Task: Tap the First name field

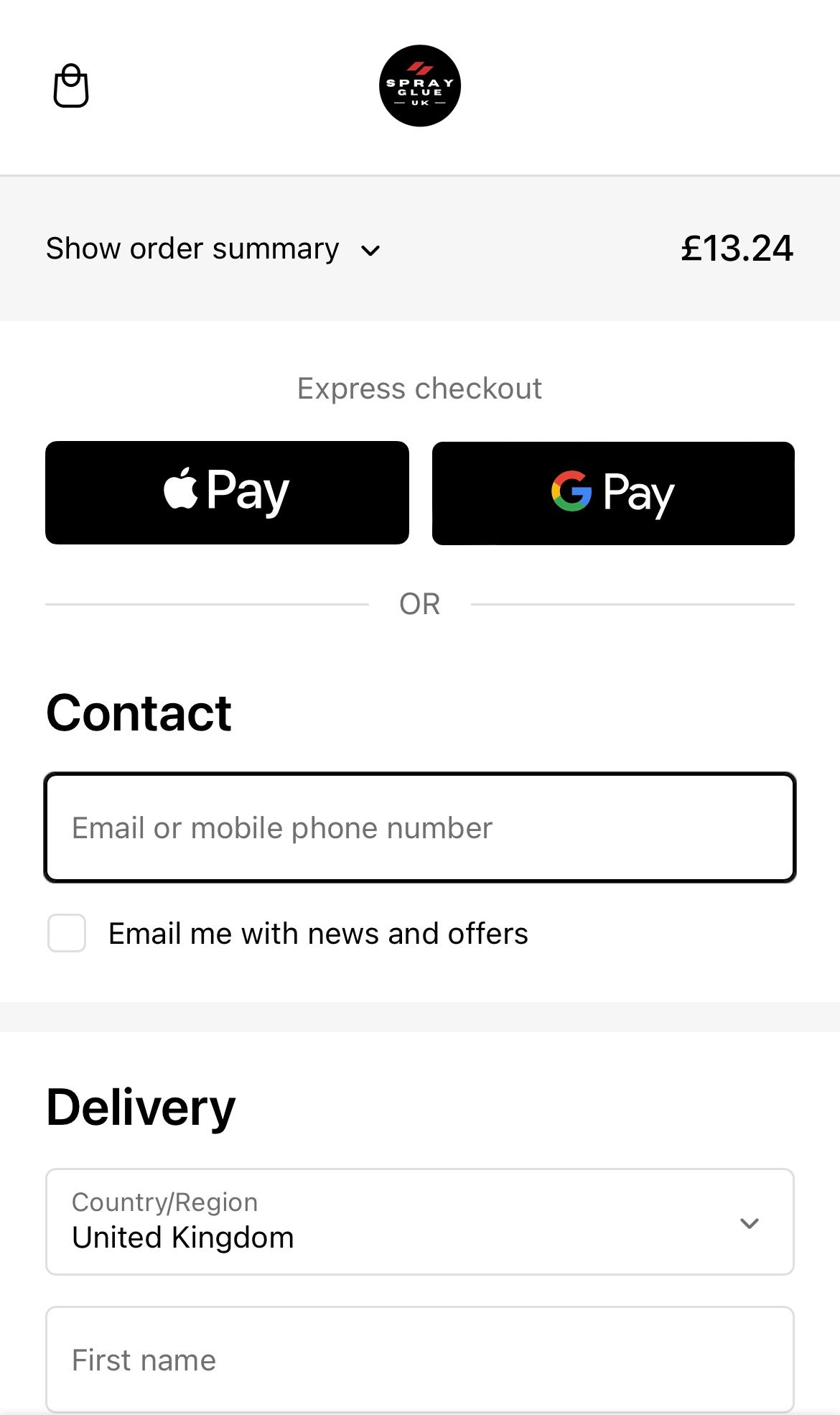Action: 420,1360
